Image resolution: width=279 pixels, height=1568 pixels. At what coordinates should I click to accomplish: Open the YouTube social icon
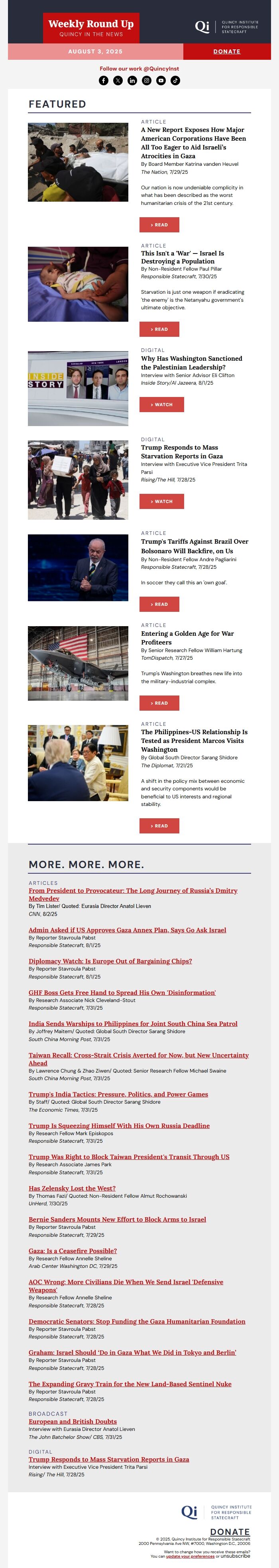161,81
